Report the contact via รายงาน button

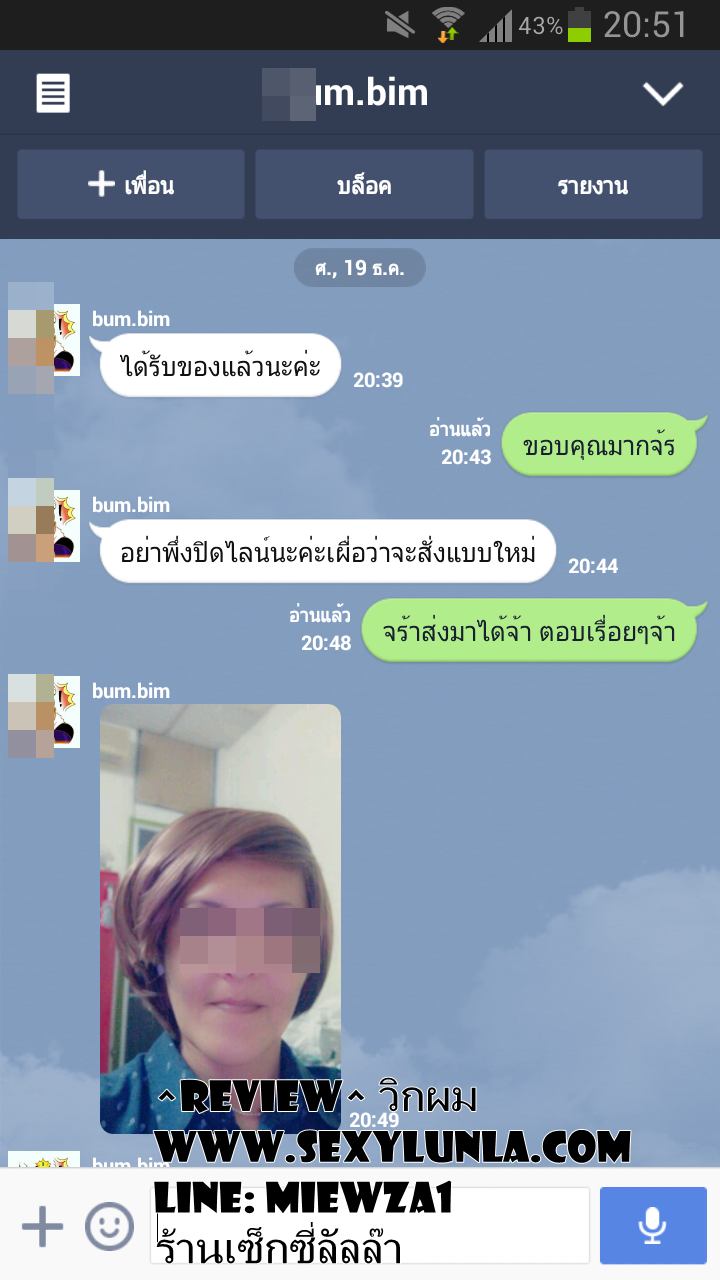pyautogui.click(x=593, y=185)
